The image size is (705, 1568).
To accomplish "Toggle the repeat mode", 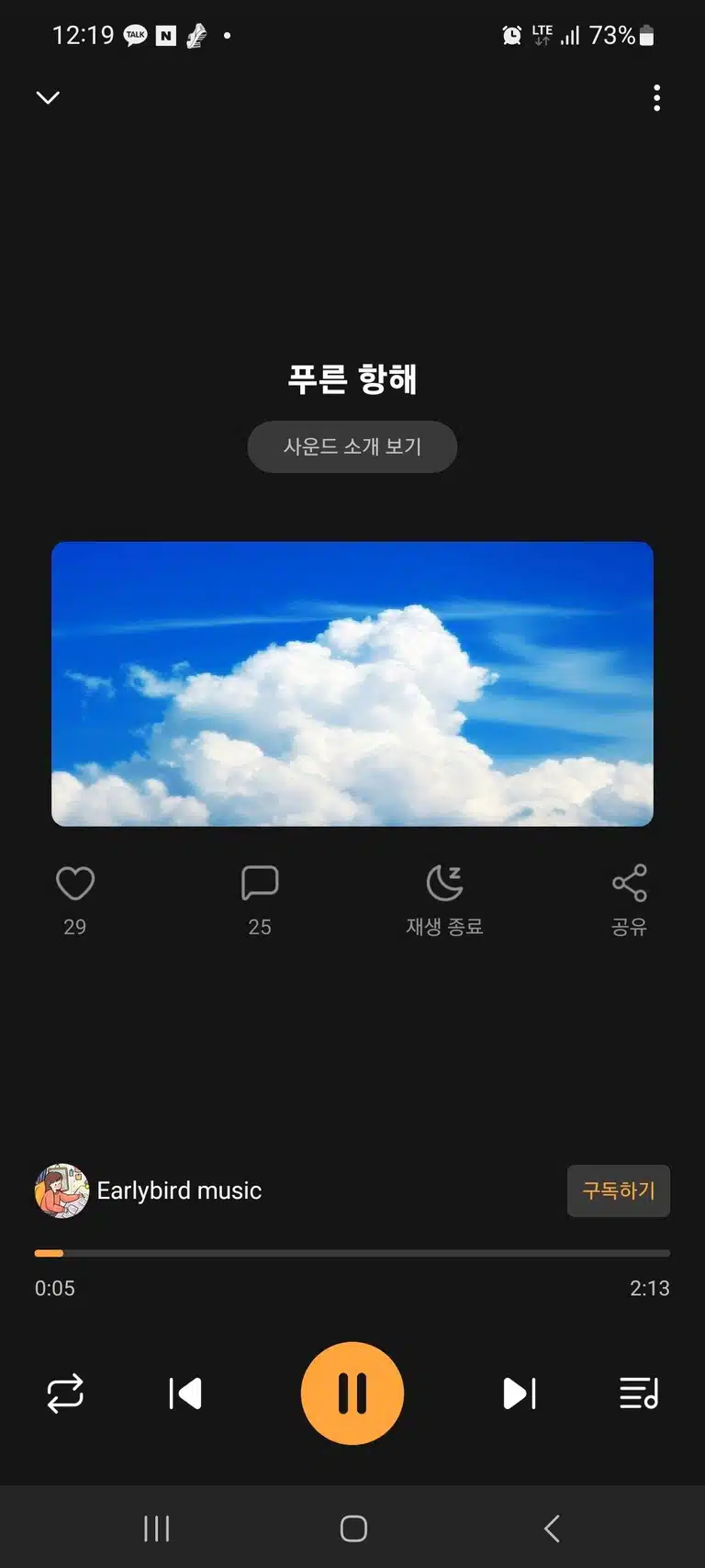I will click(x=65, y=1393).
